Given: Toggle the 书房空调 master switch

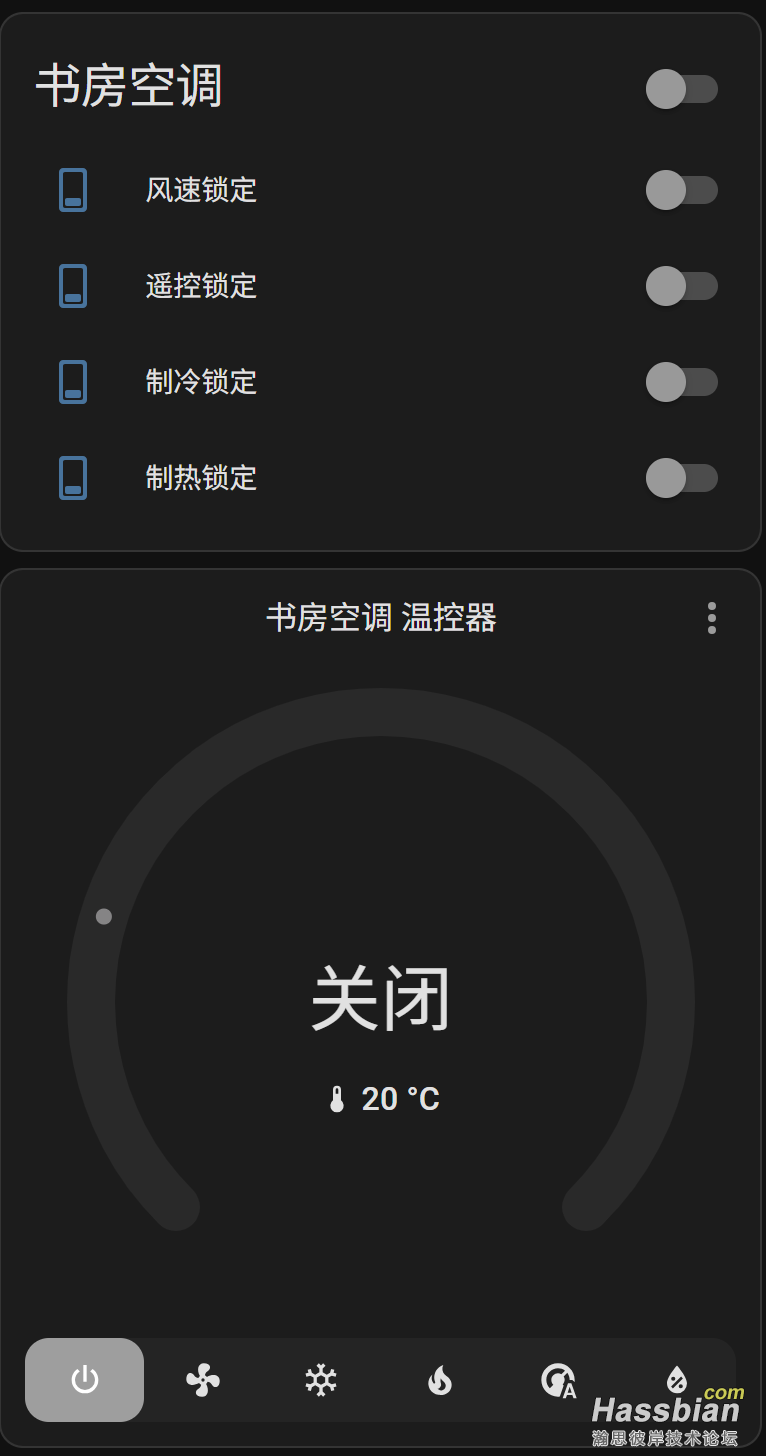Looking at the screenshot, I should (x=681, y=89).
